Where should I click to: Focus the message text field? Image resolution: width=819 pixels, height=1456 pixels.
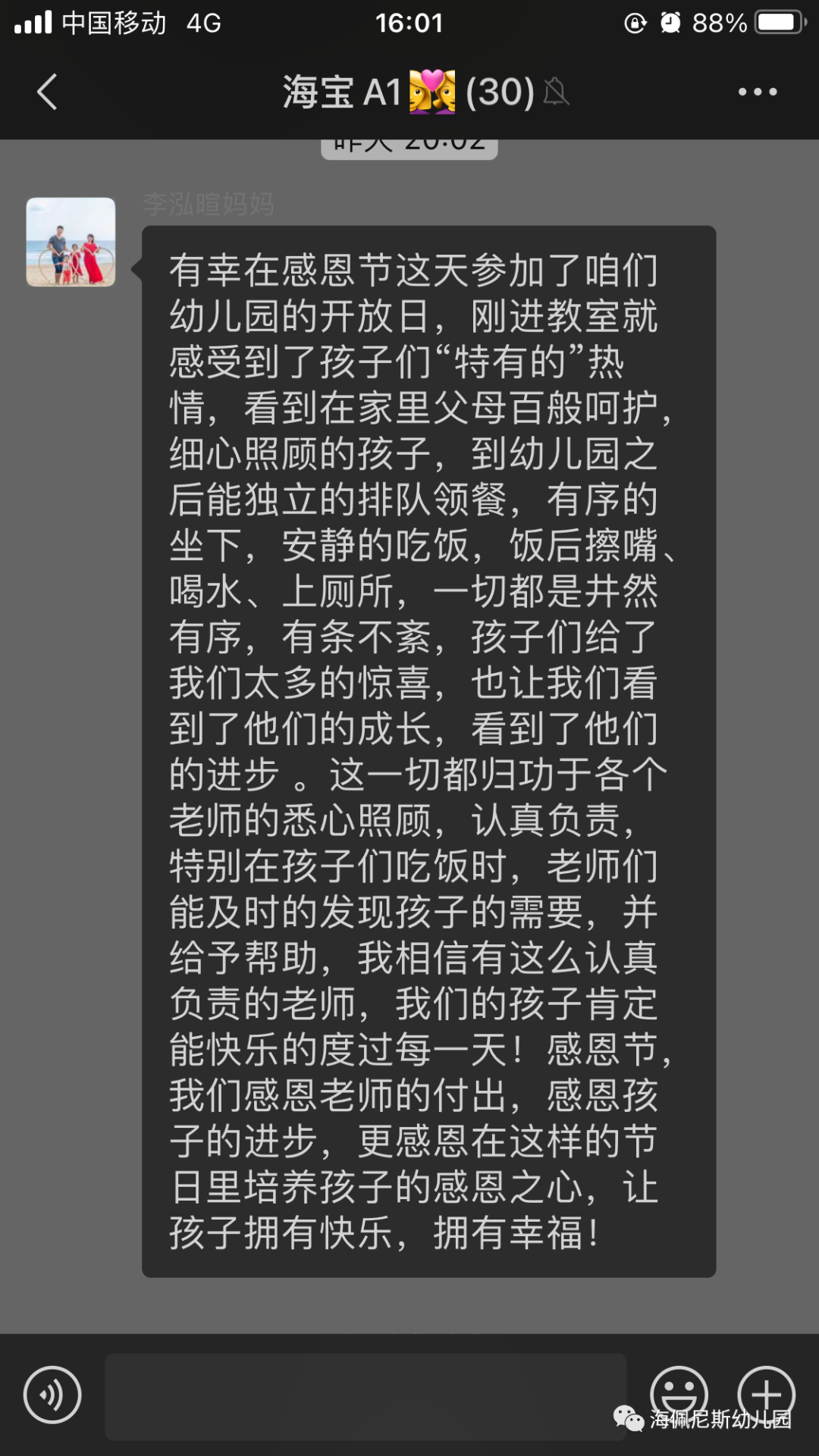coord(366,1396)
